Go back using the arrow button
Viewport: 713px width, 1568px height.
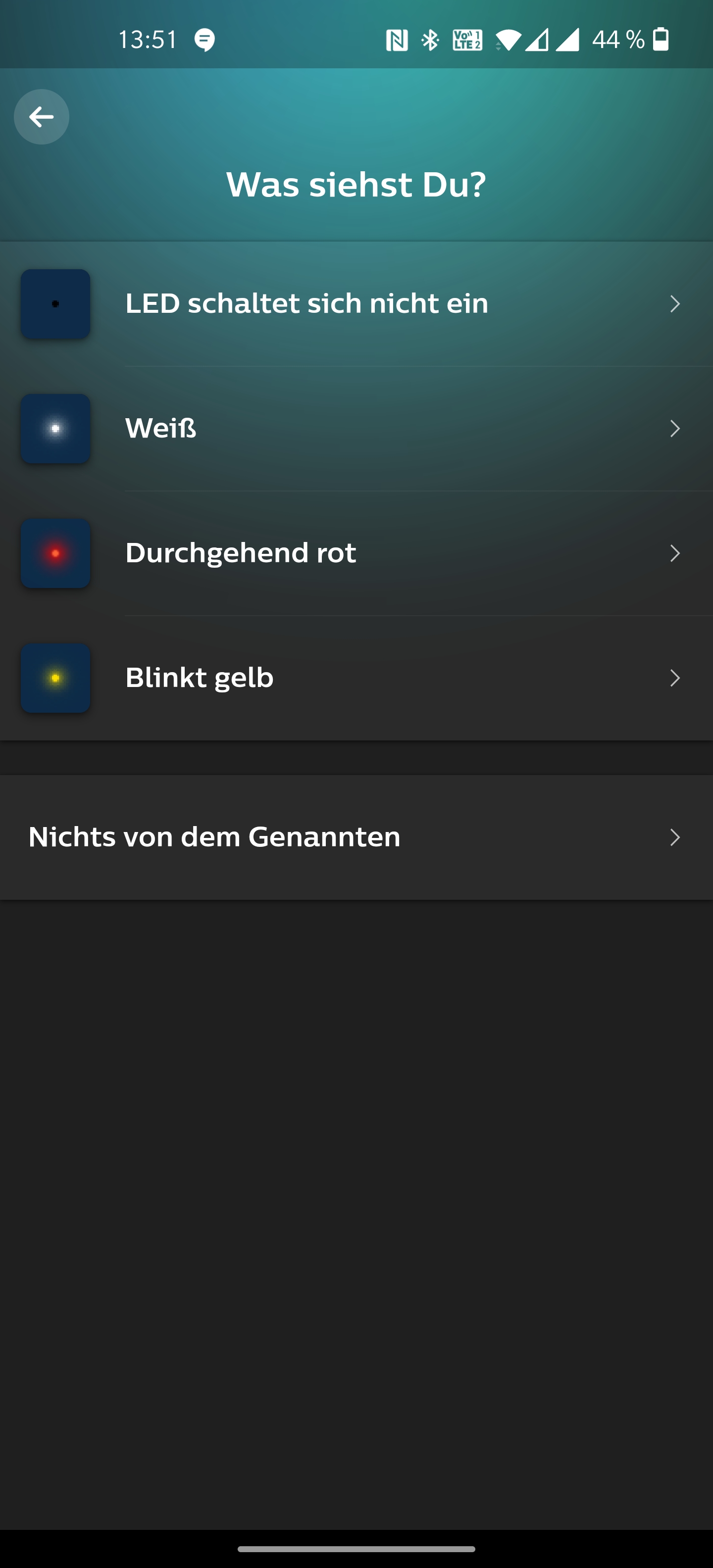coord(42,117)
